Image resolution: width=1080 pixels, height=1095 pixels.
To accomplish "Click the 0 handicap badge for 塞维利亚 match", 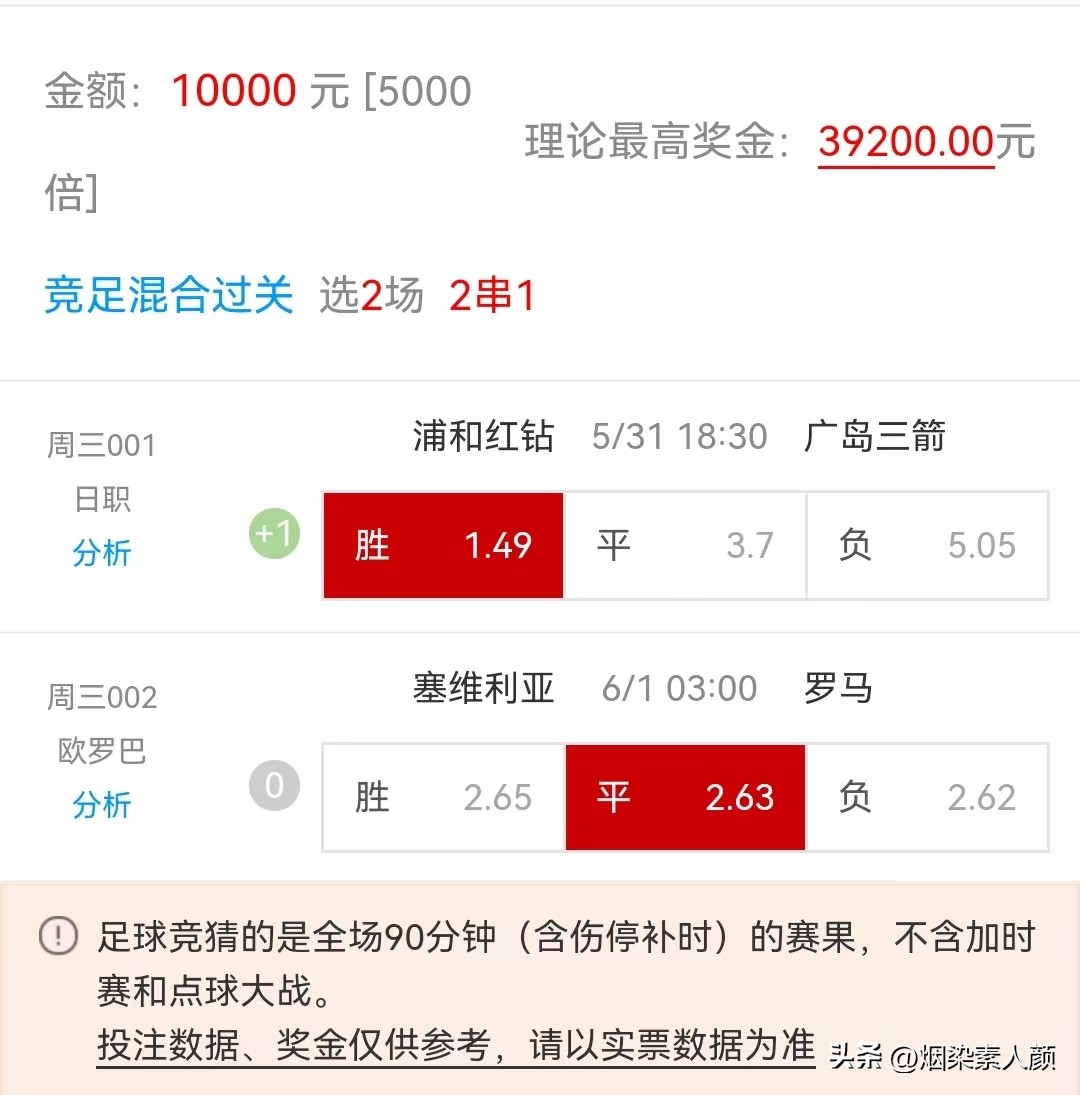I will tap(274, 787).
